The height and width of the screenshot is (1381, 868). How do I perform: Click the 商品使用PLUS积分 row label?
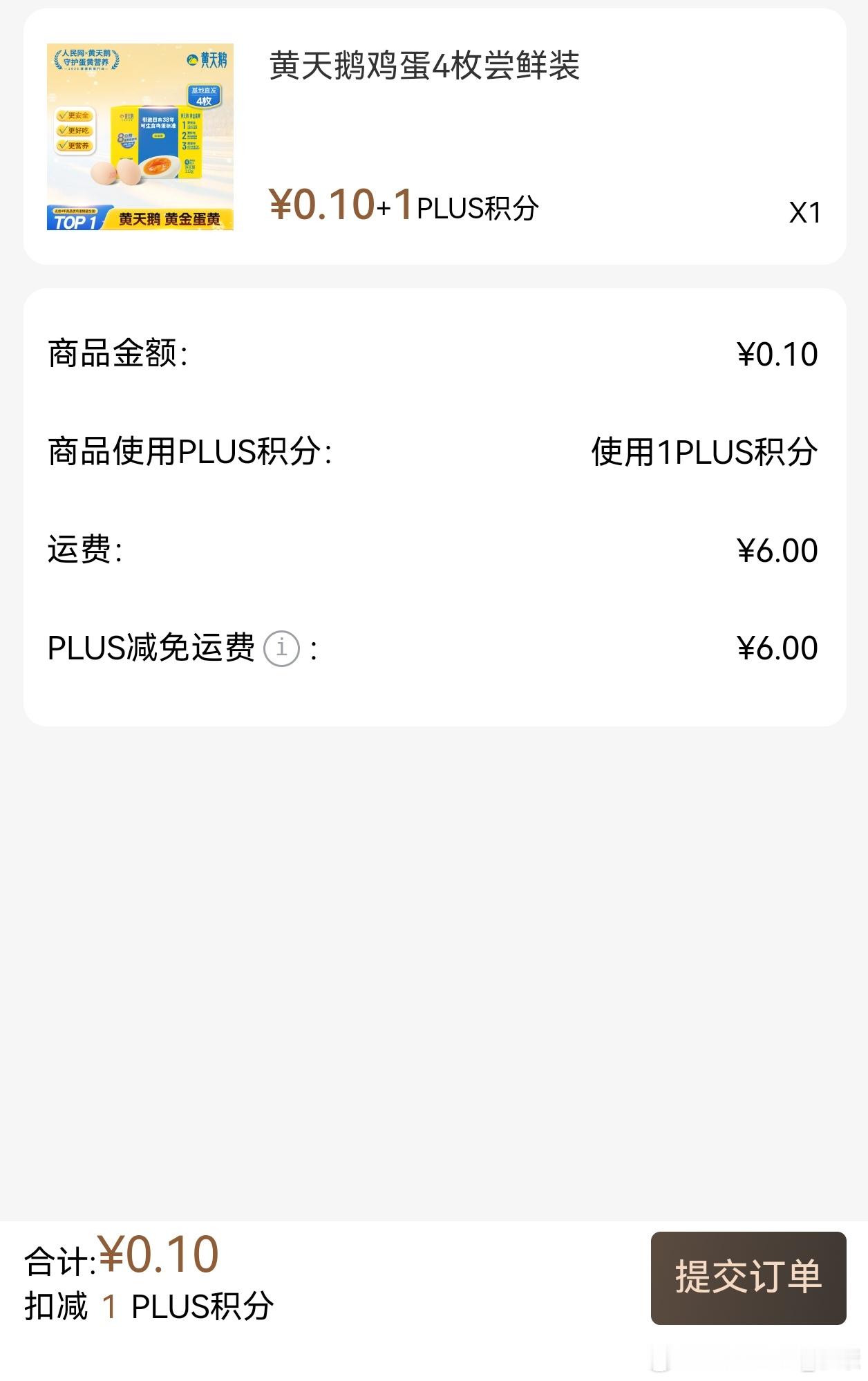(x=190, y=451)
